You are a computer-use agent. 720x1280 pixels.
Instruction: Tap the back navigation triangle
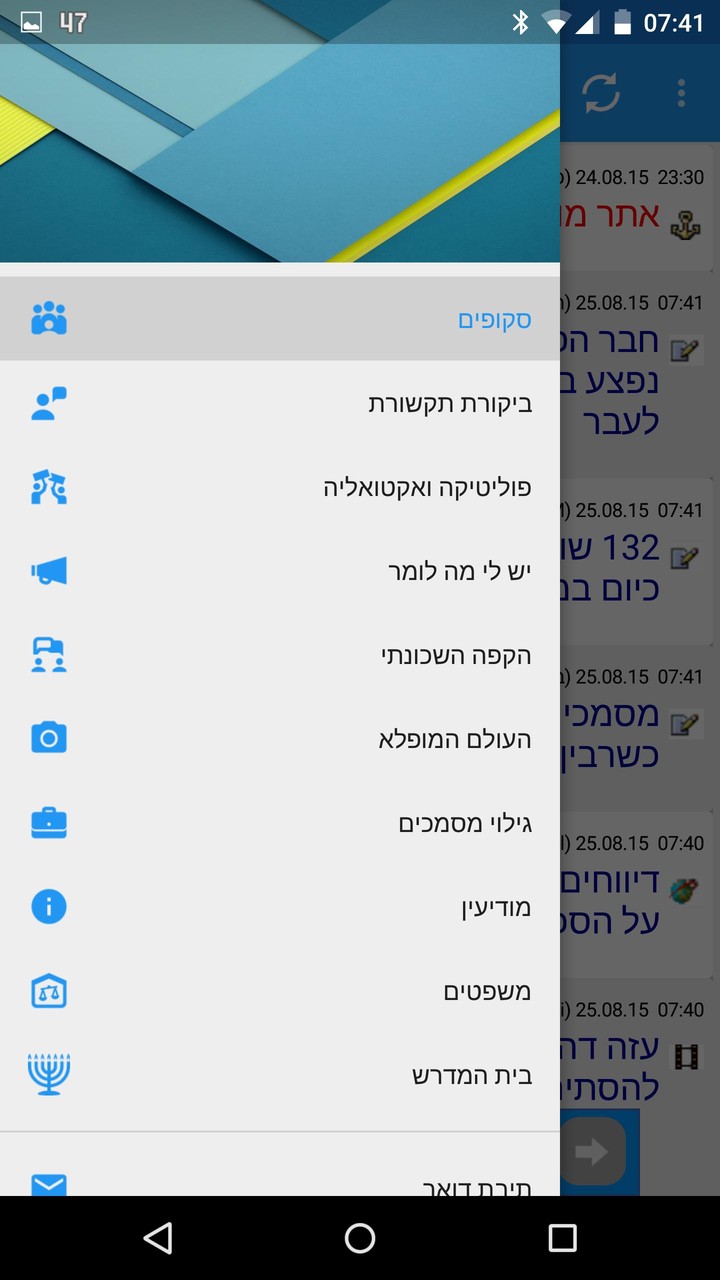158,1238
